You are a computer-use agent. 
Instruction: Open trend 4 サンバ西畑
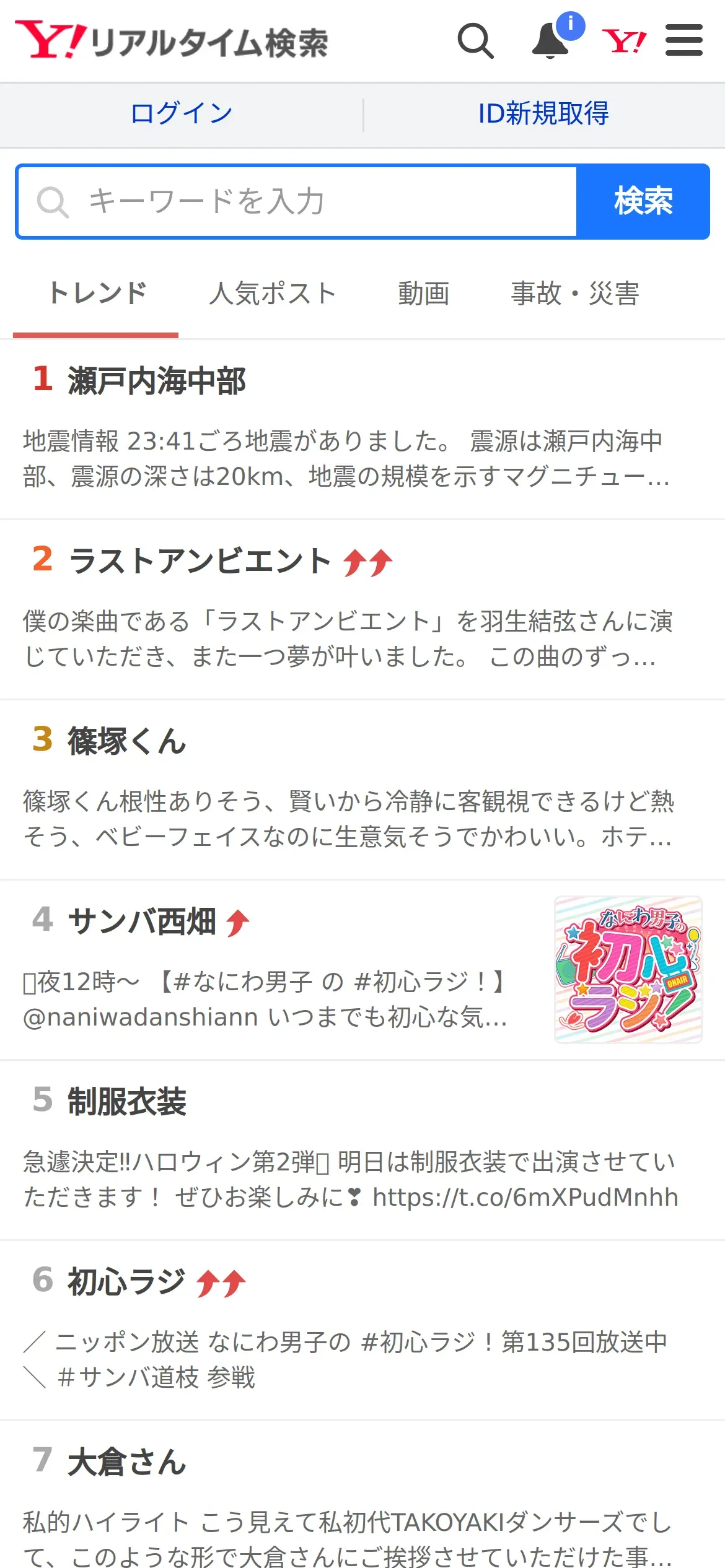362,970
